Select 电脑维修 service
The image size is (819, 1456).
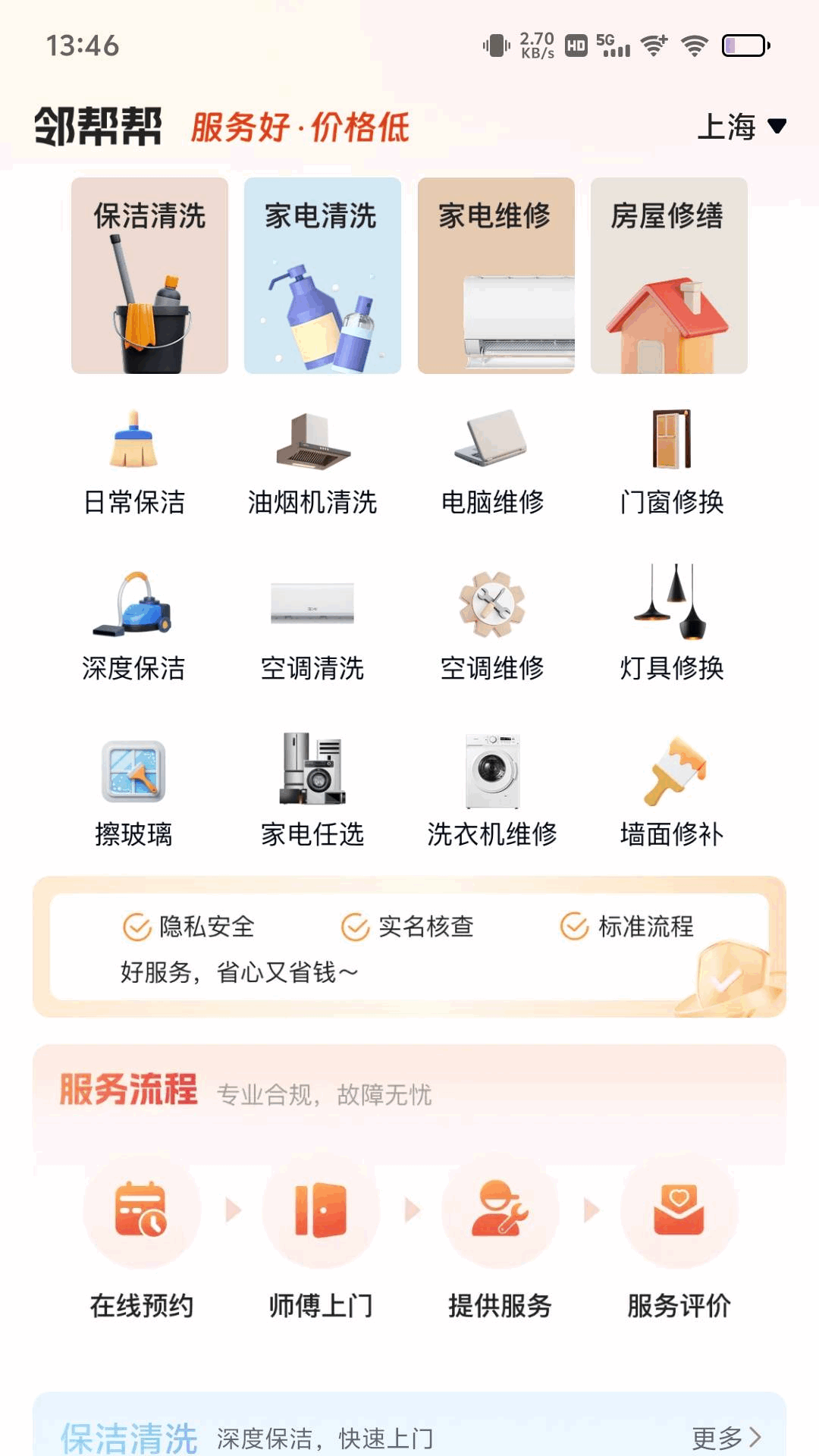pos(492,463)
